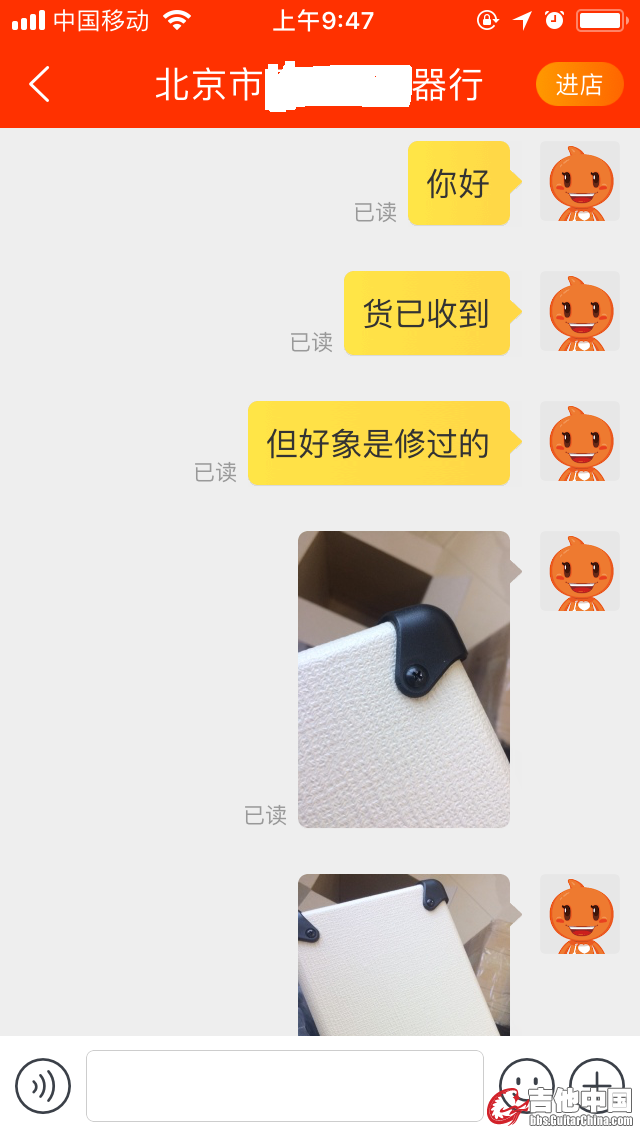Focus the message text field
This screenshot has height=1136, width=640.
(x=285, y=1086)
